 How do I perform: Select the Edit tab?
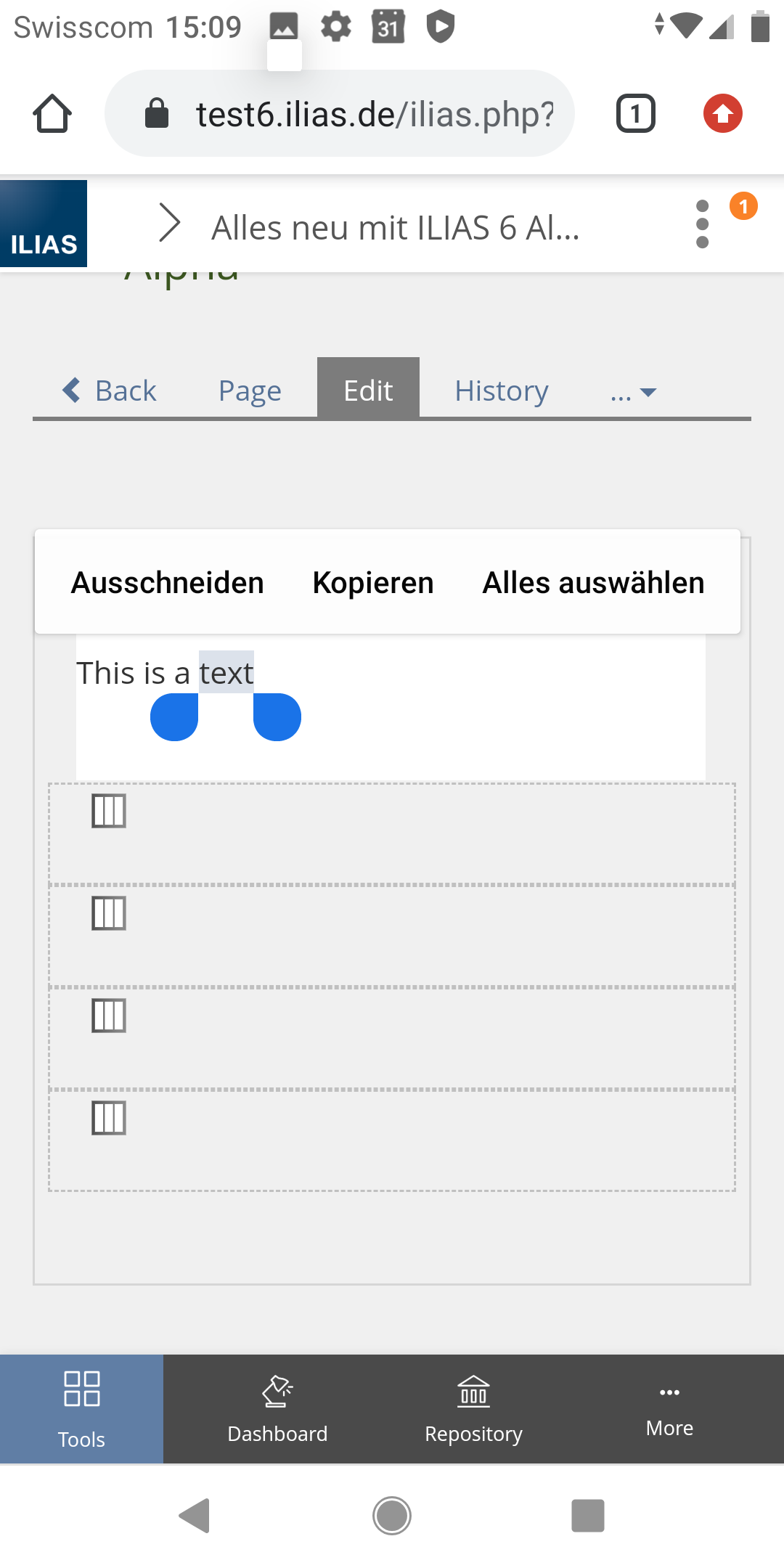(368, 389)
